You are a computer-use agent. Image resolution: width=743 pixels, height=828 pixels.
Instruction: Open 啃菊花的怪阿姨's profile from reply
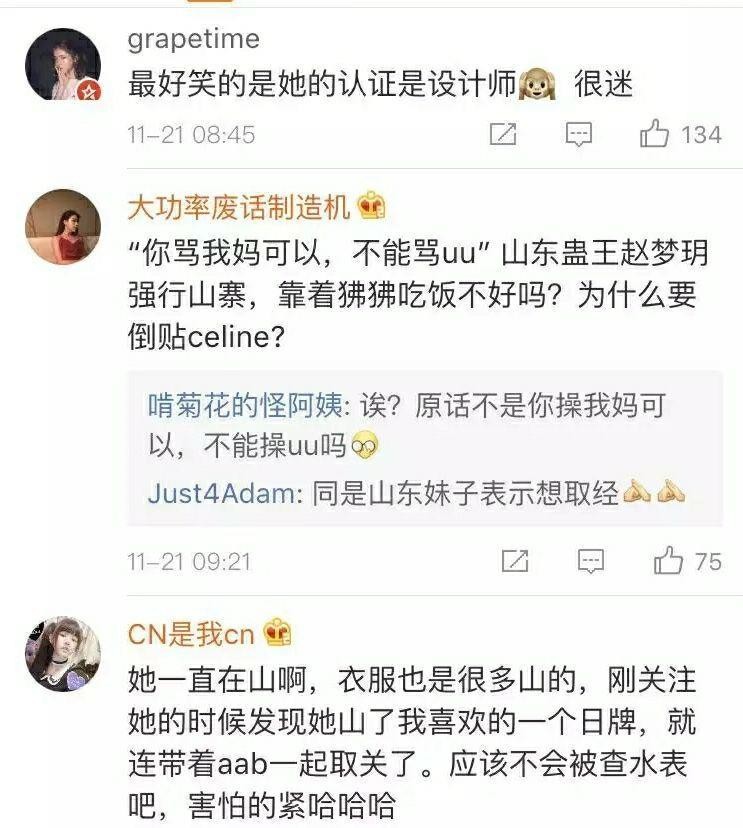[245, 406]
